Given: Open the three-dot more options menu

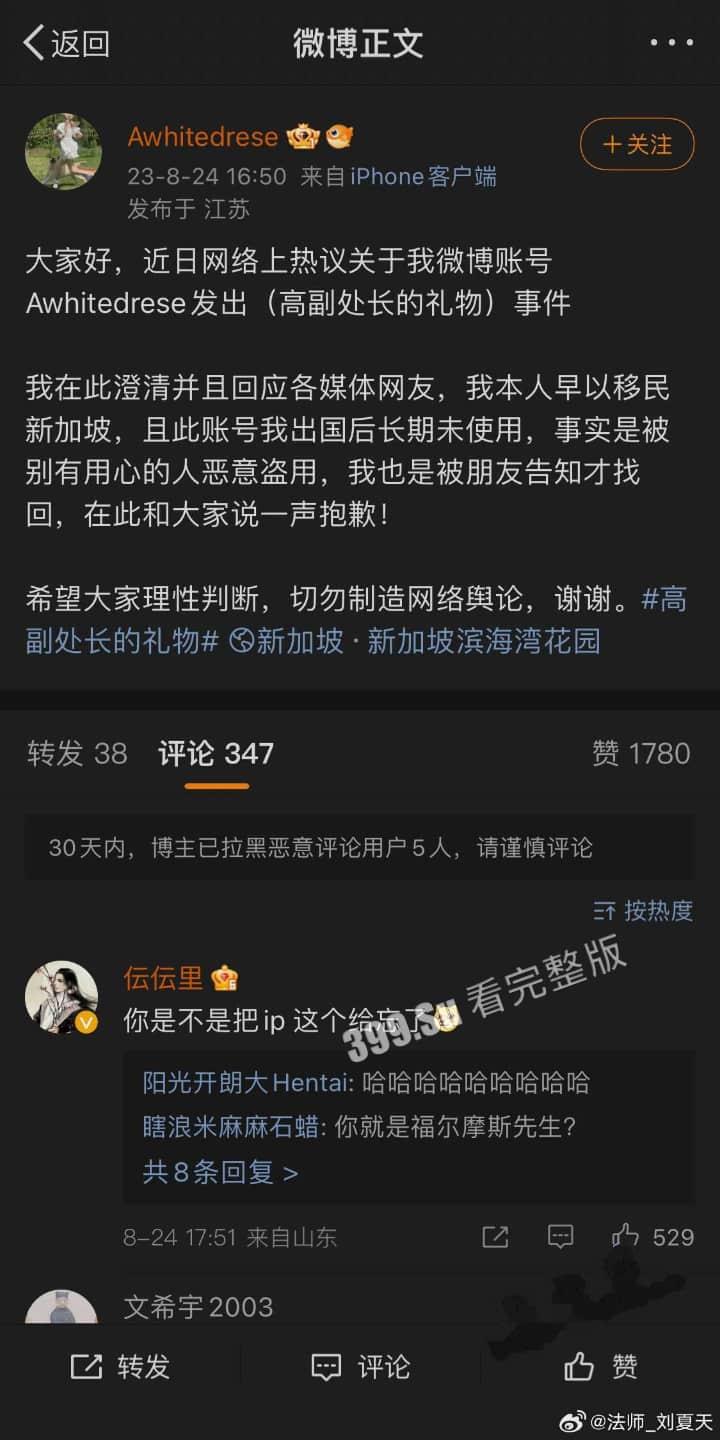Looking at the screenshot, I should point(671,43).
